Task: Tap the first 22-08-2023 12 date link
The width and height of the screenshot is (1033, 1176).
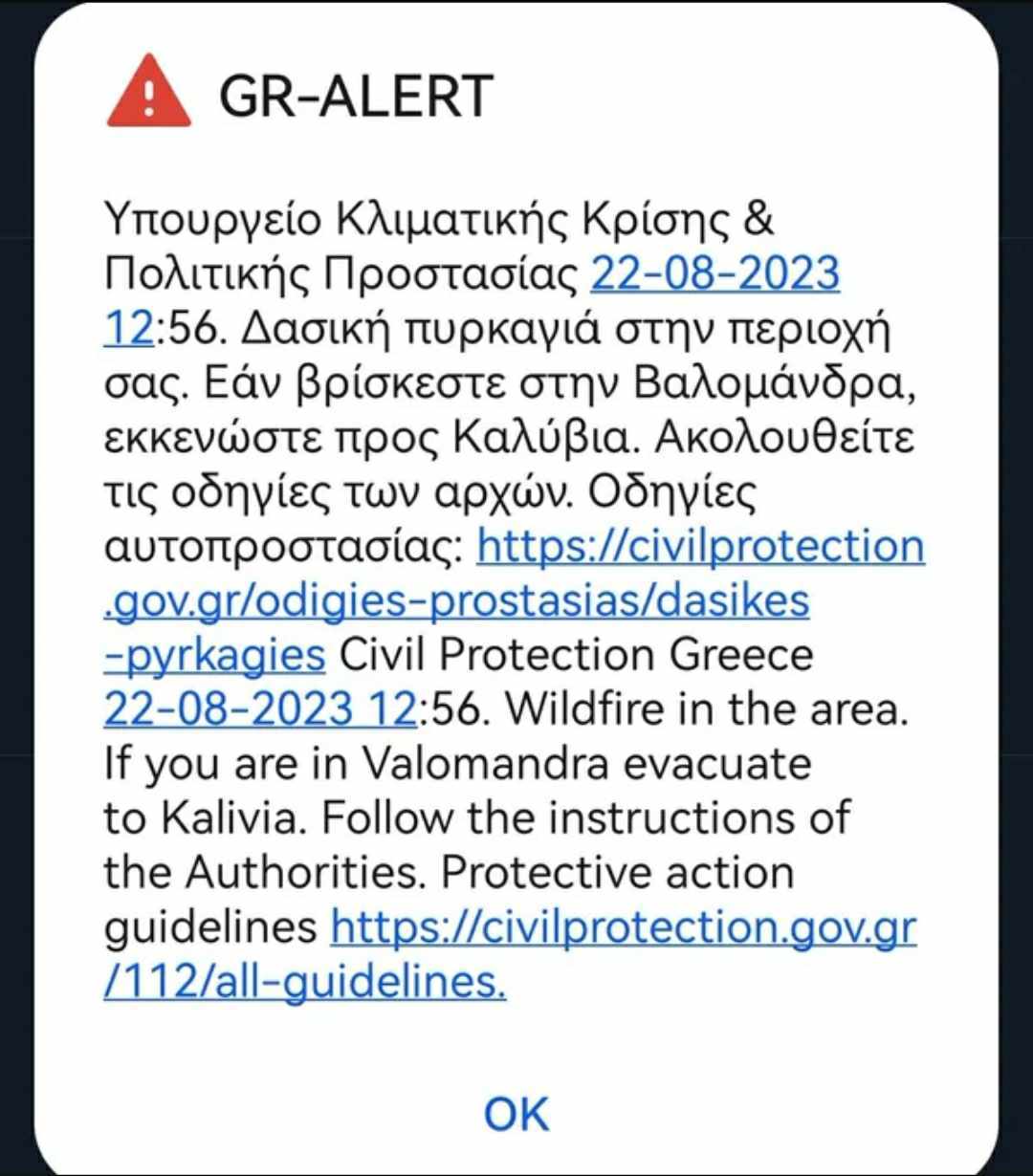Action: [x=714, y=275]
